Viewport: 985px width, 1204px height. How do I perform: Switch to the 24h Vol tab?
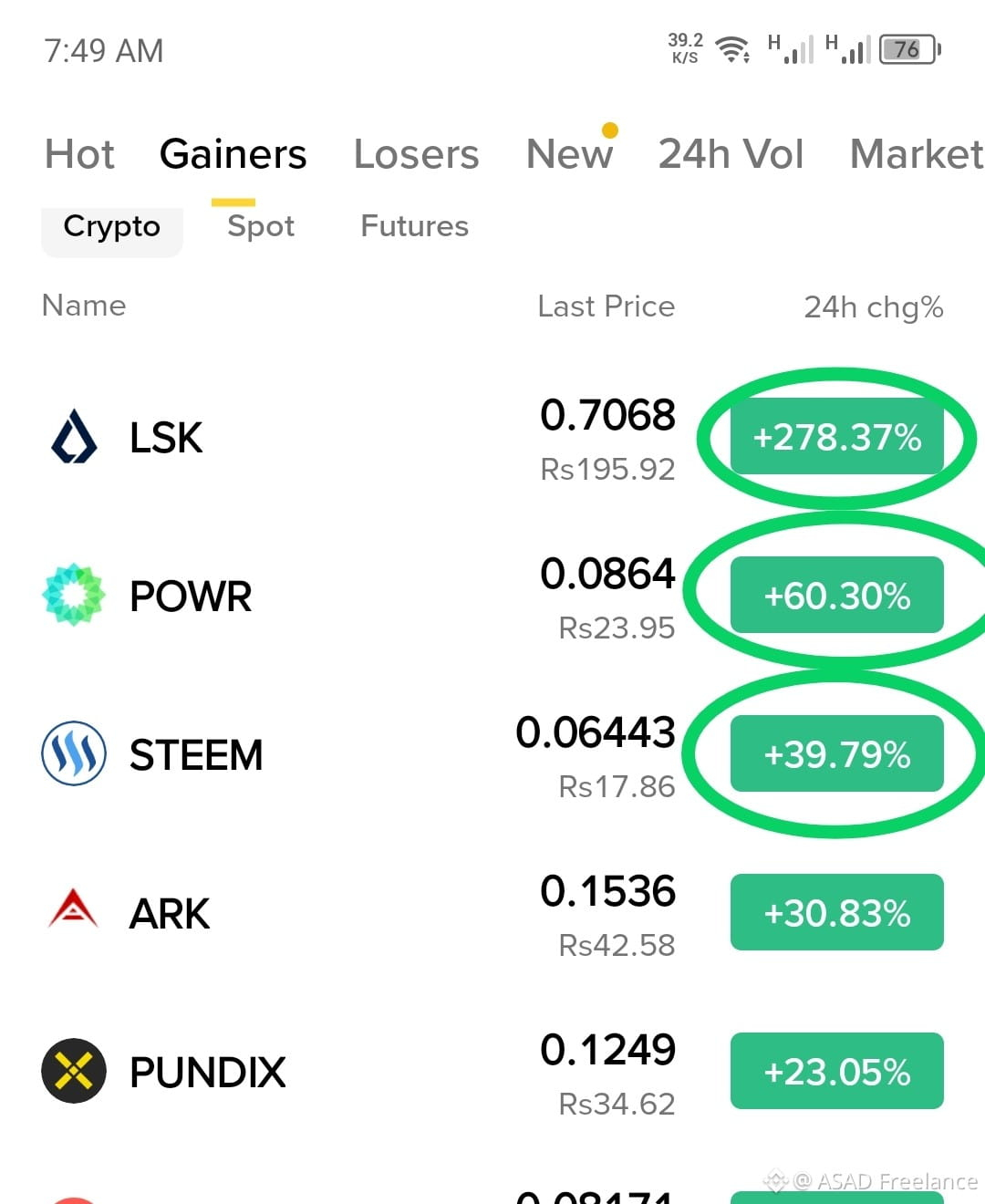point(731,154)
